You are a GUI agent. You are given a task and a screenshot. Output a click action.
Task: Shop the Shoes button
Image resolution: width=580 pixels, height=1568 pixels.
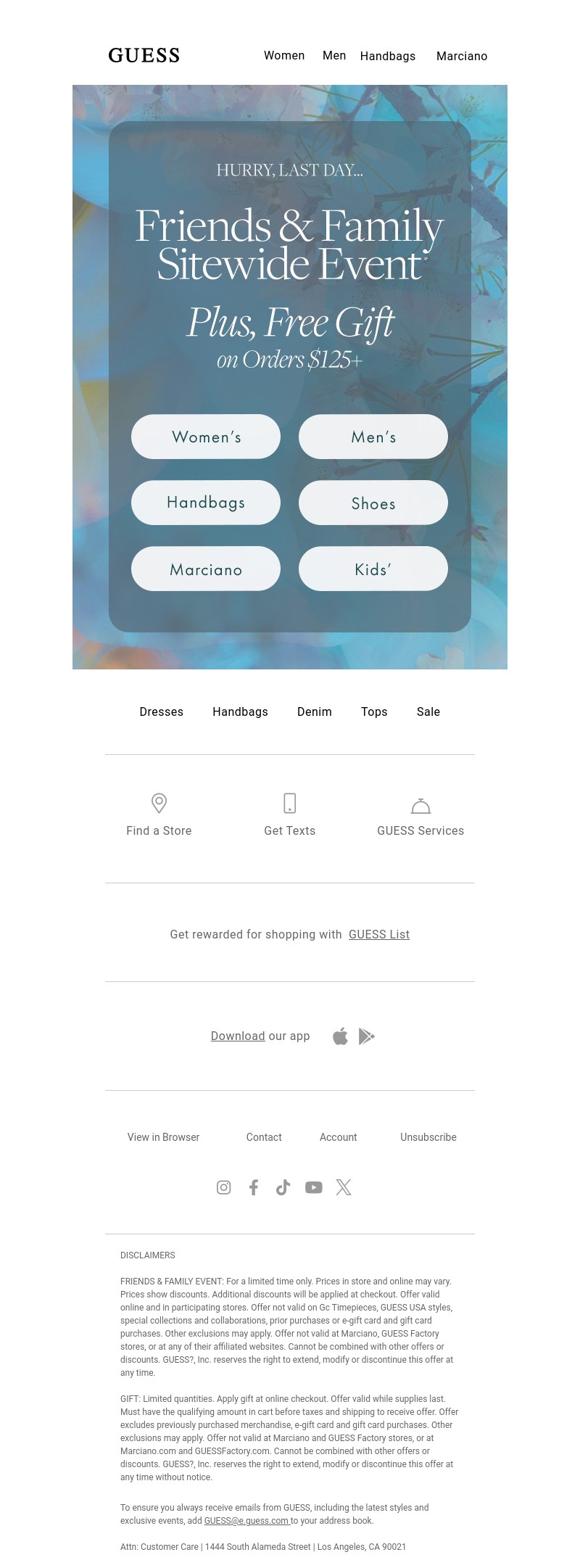point(373,503)
